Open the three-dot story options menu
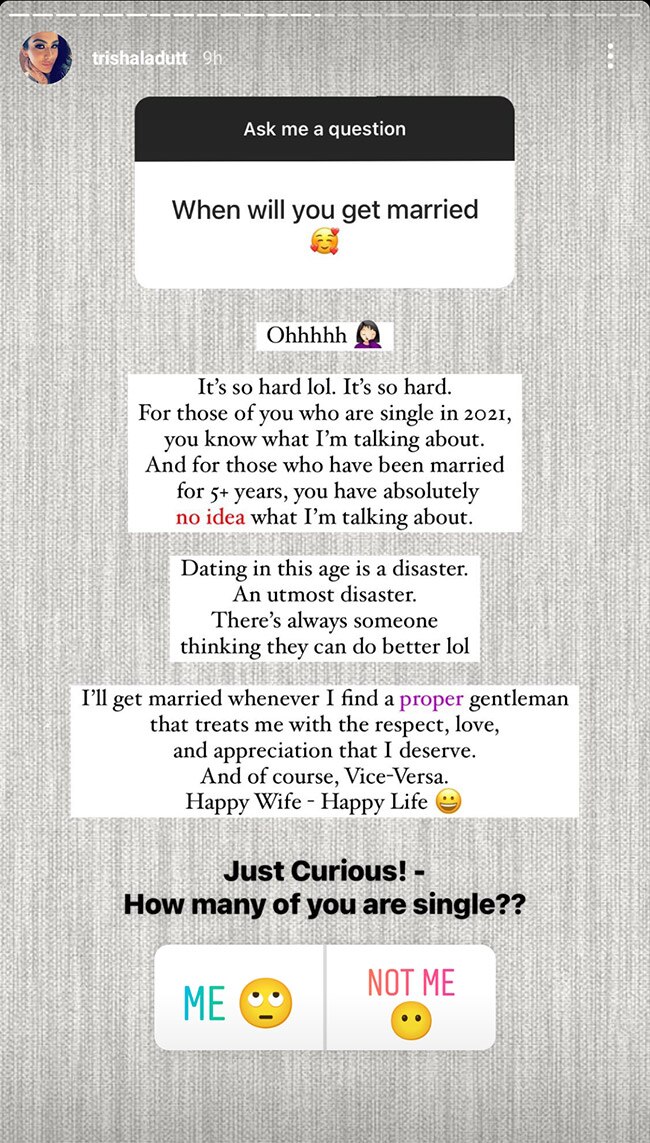This screenshot has width=650, height=1143. coord(610,56)
